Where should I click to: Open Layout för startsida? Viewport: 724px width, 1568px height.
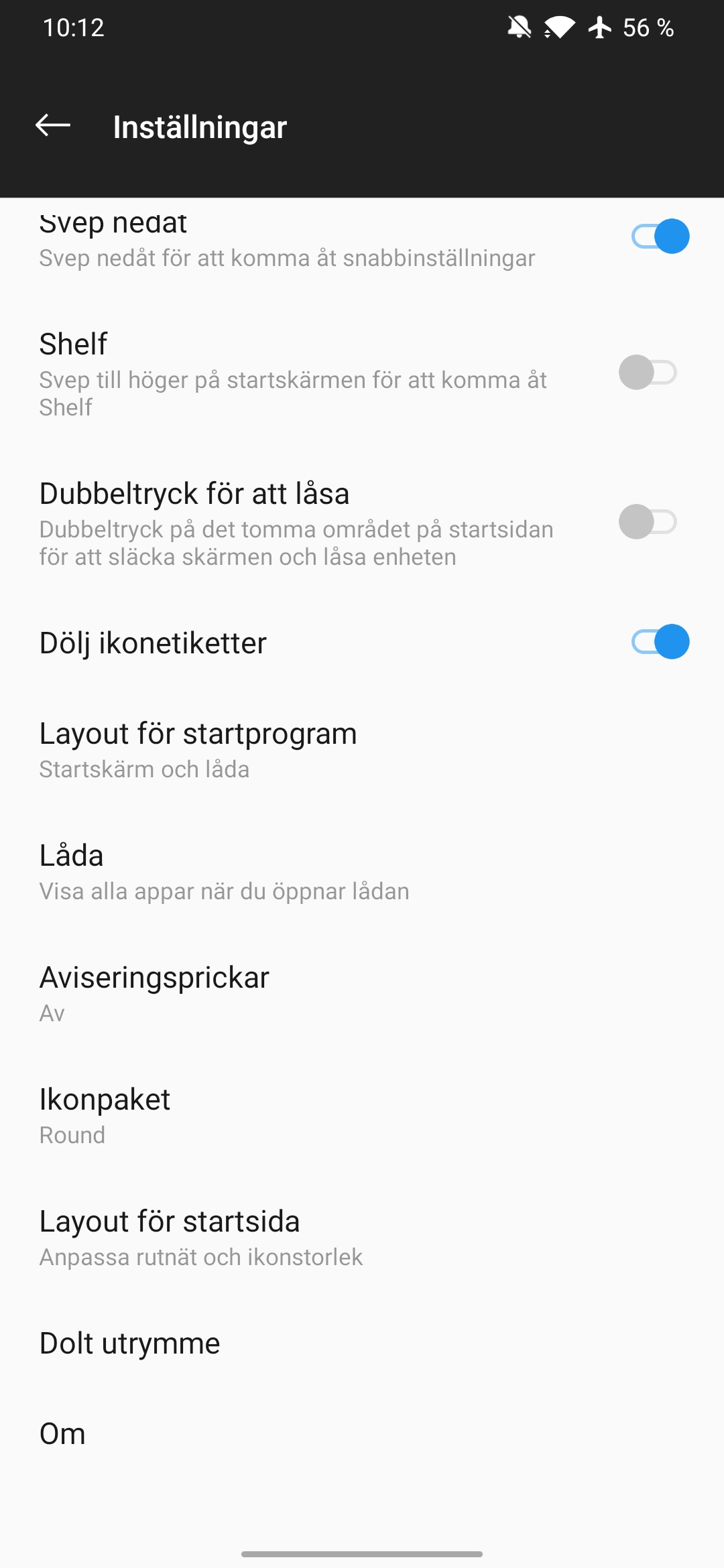pyautogui.click(x=362, y=1237)
